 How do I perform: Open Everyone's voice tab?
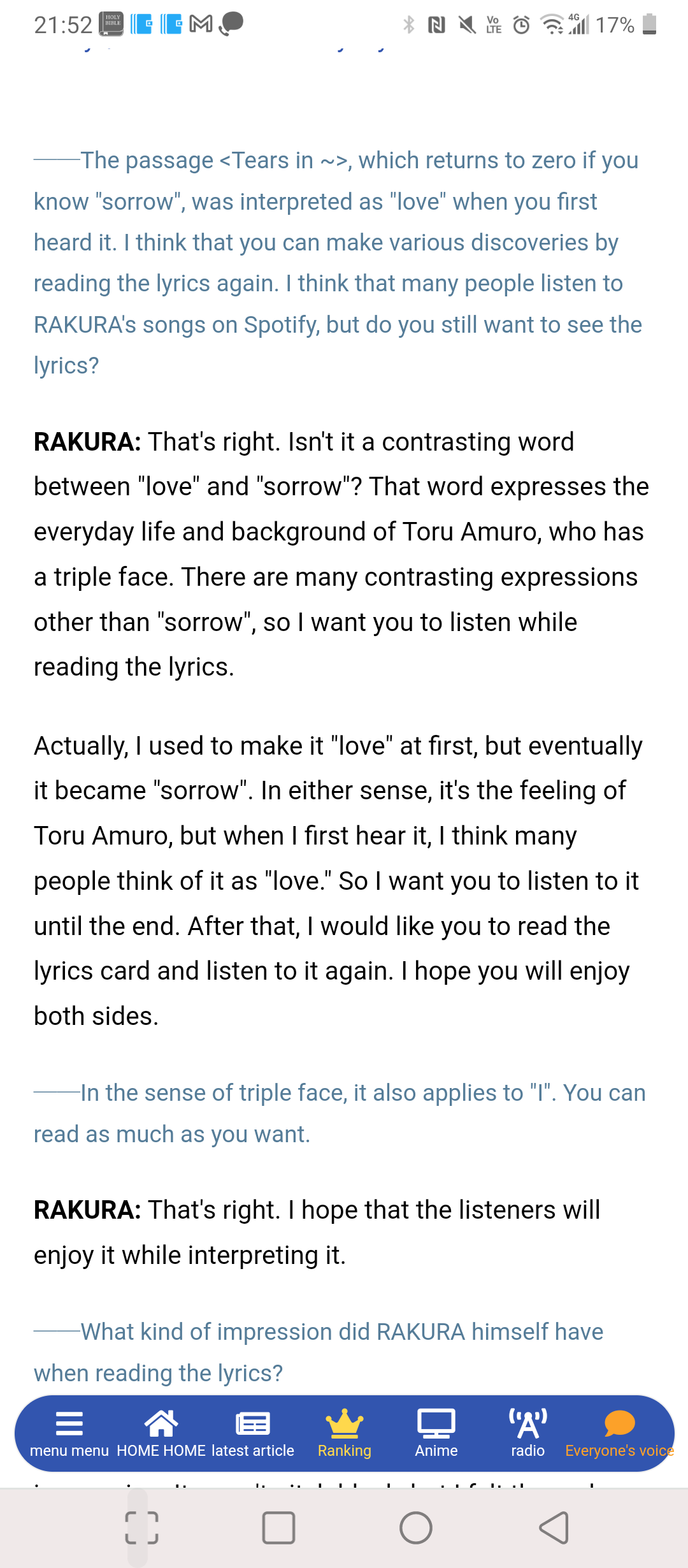619,1434
